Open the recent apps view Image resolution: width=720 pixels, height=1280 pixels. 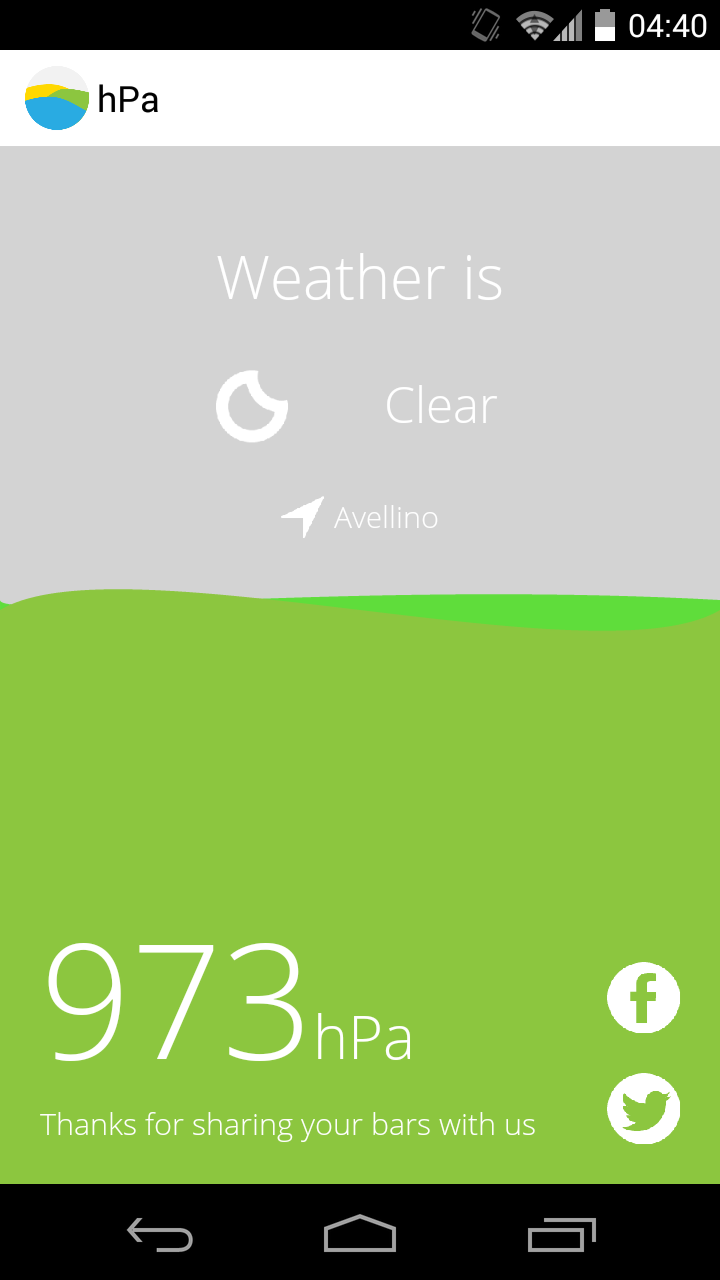tap(561, 1234)
